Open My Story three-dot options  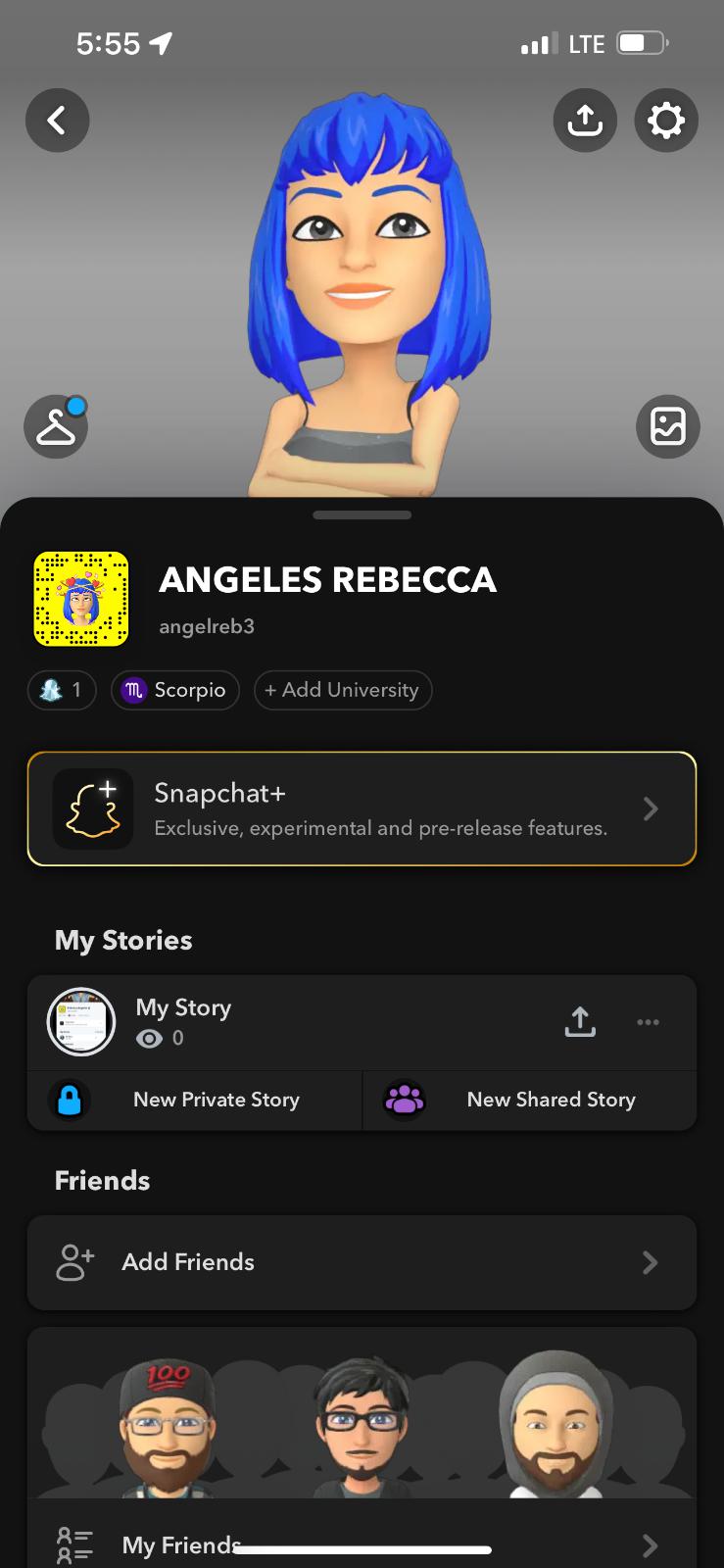(648, 1022)
